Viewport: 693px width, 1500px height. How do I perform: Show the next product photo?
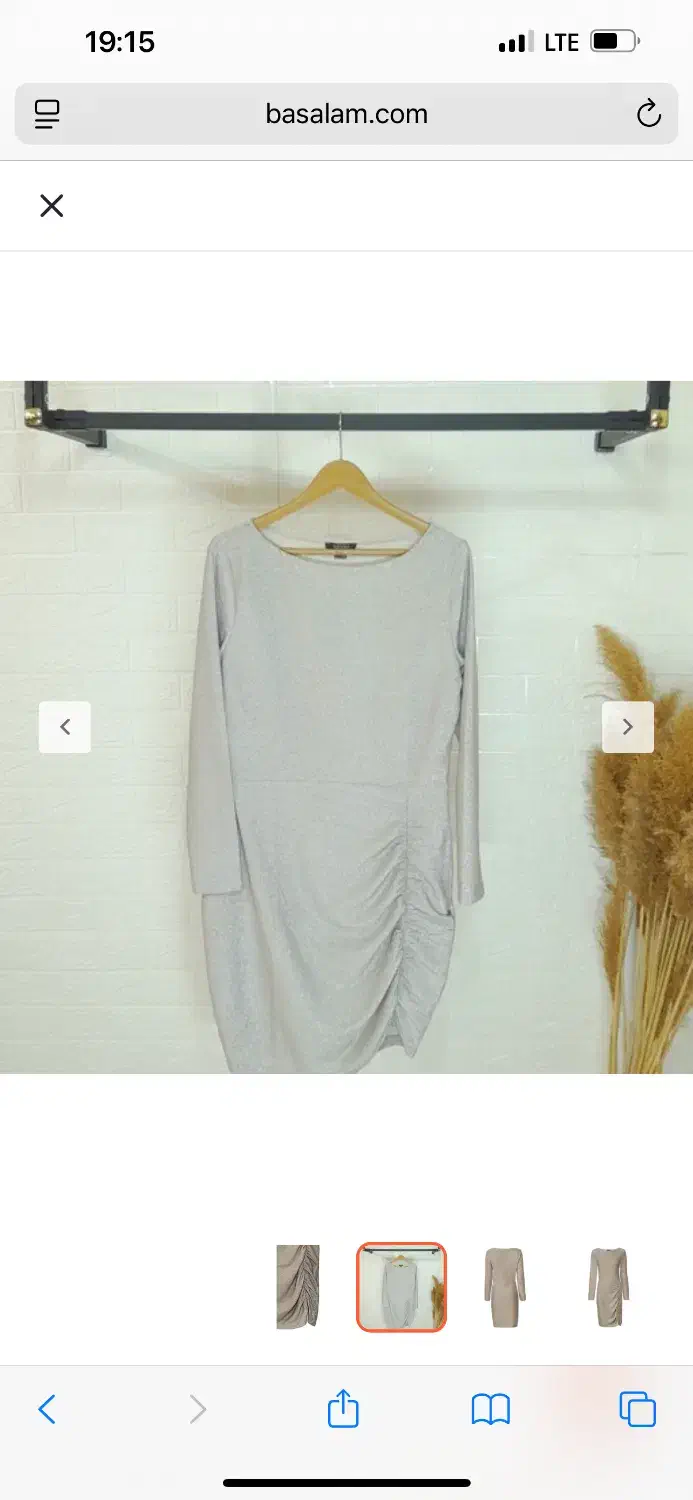[x=627, y=727]
